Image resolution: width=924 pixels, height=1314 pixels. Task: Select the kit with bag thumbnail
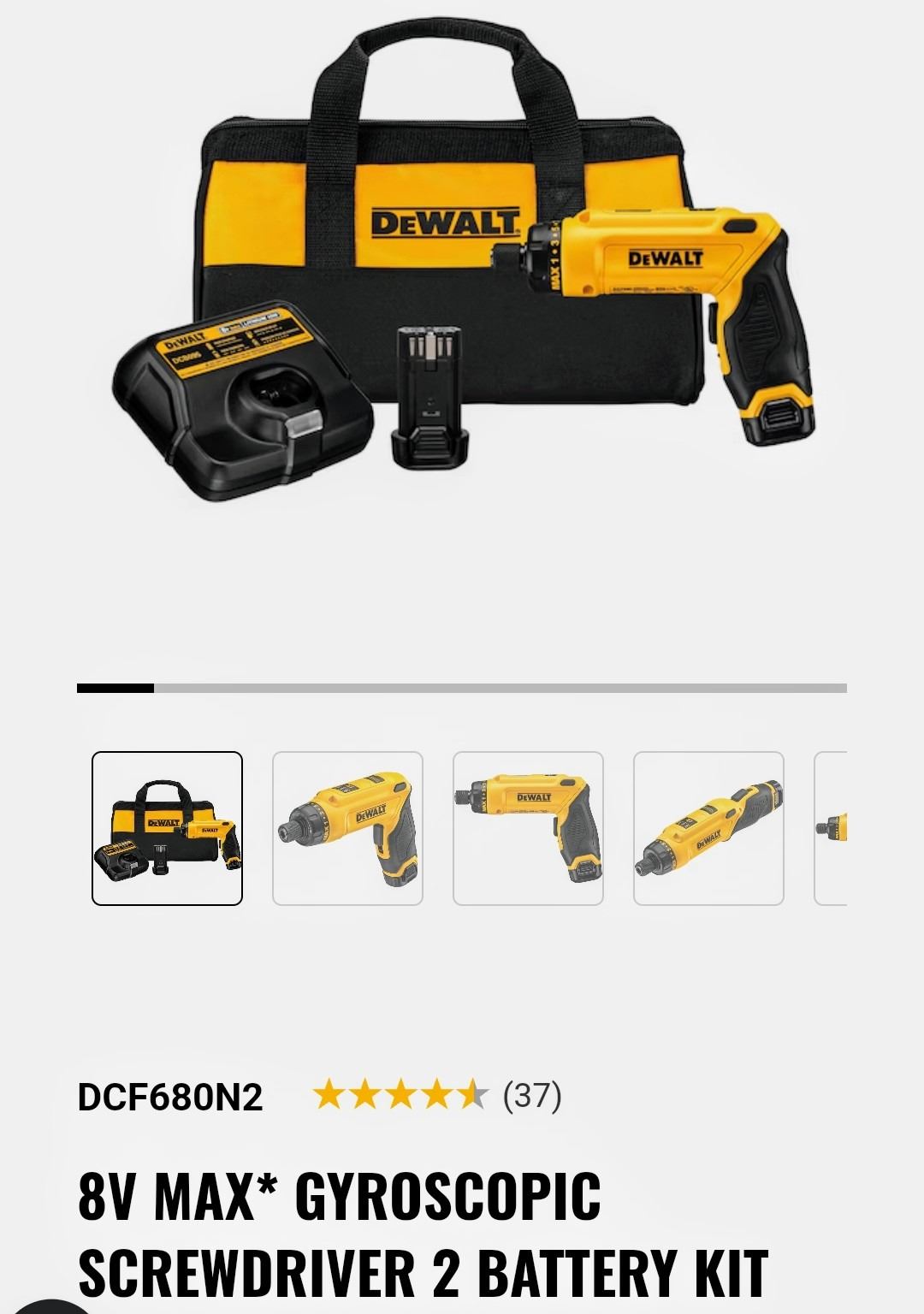point(167,828)
